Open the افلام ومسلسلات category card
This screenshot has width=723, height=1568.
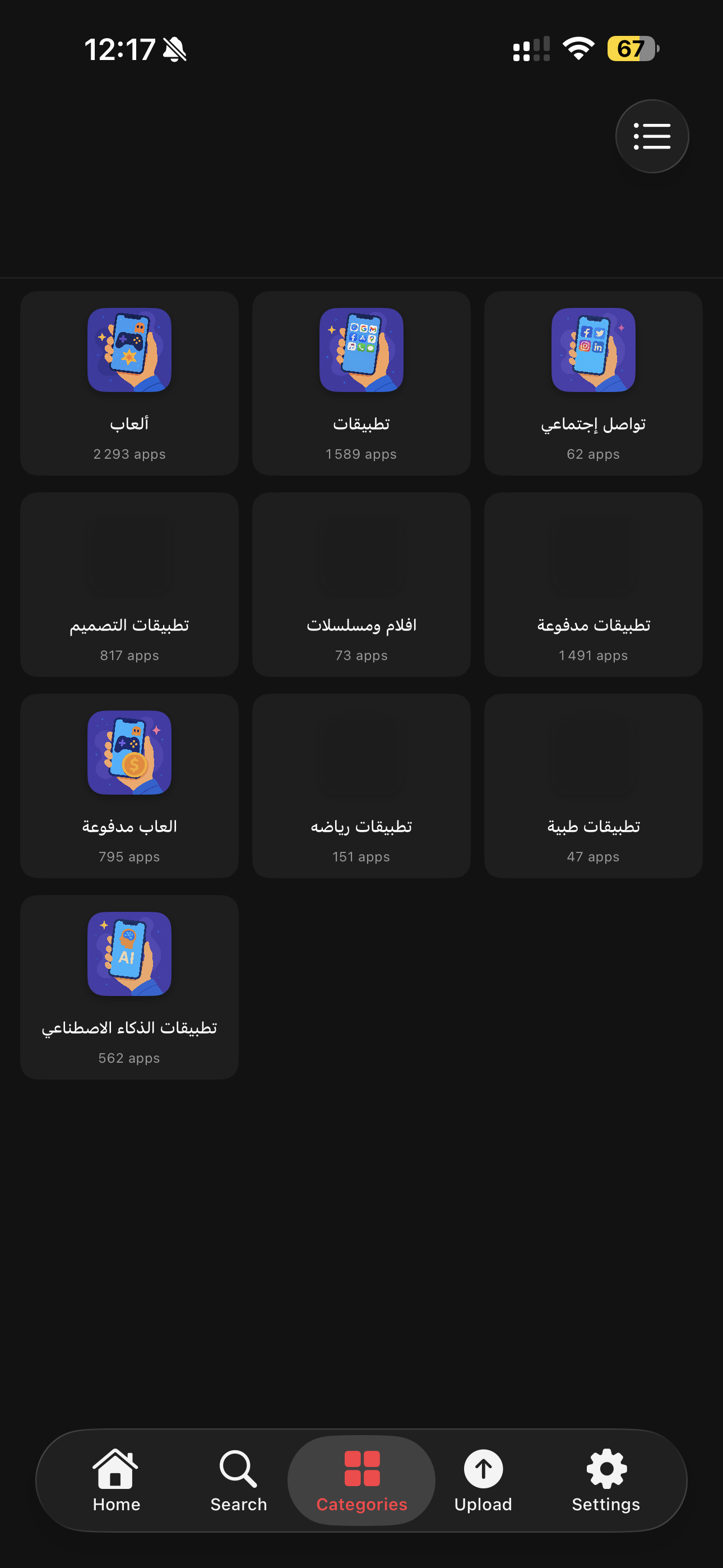click(x=361, y=585)
